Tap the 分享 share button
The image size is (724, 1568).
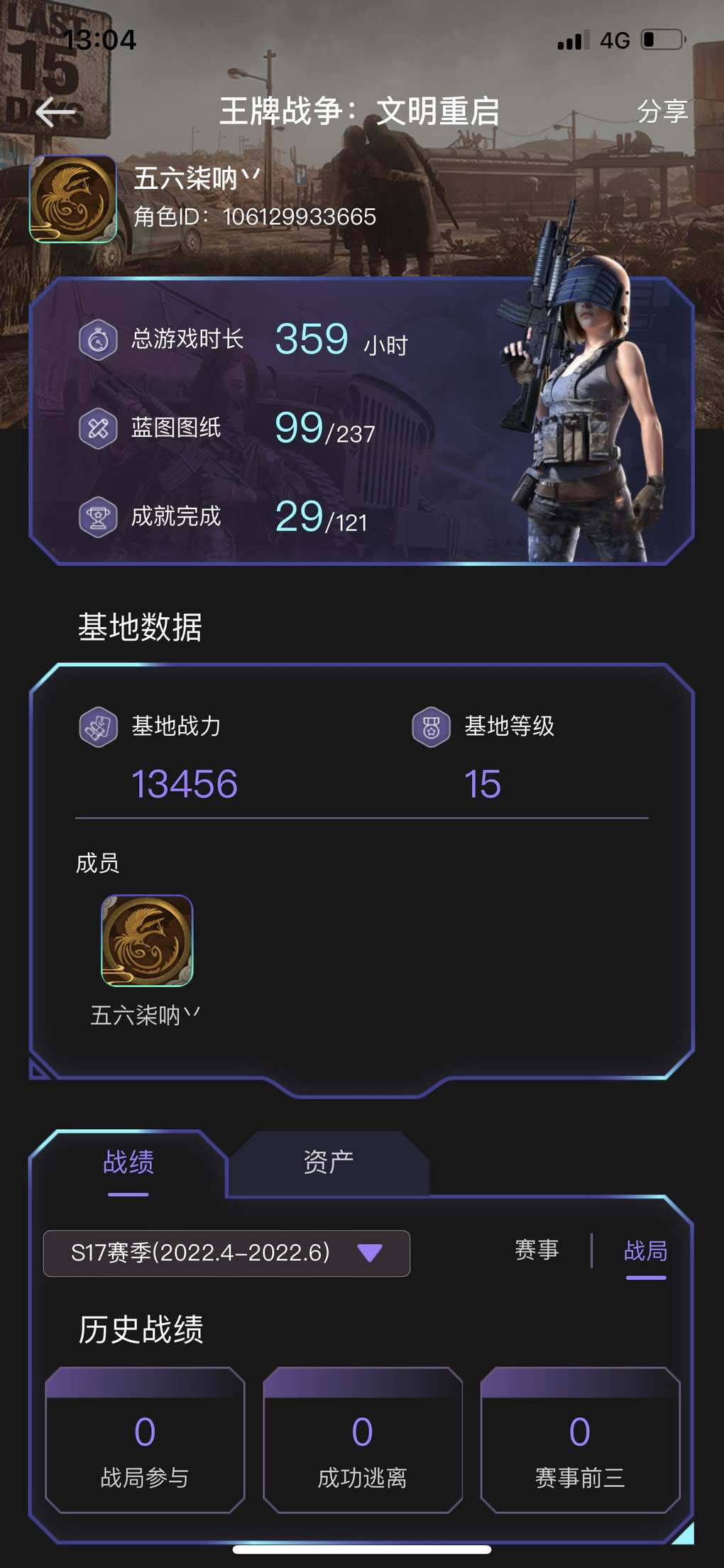click(x=662, y=111)
